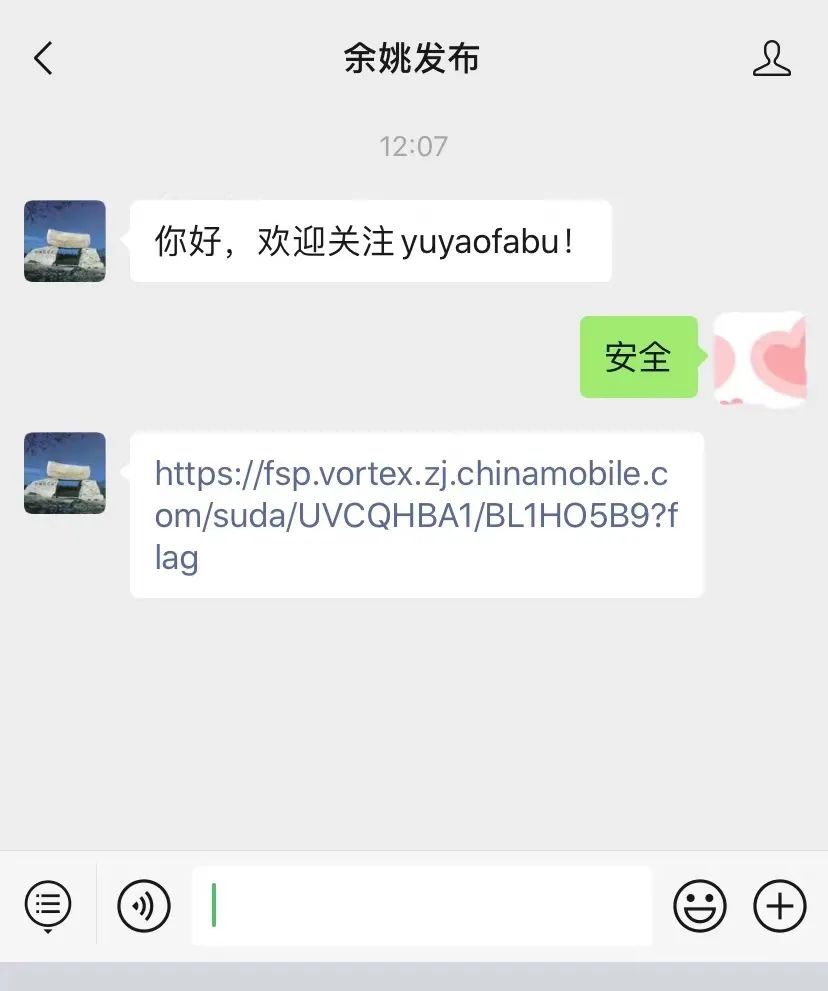Select the voice message icon
828x991 pixels.
pyautogui.click(x=143, y=905)
